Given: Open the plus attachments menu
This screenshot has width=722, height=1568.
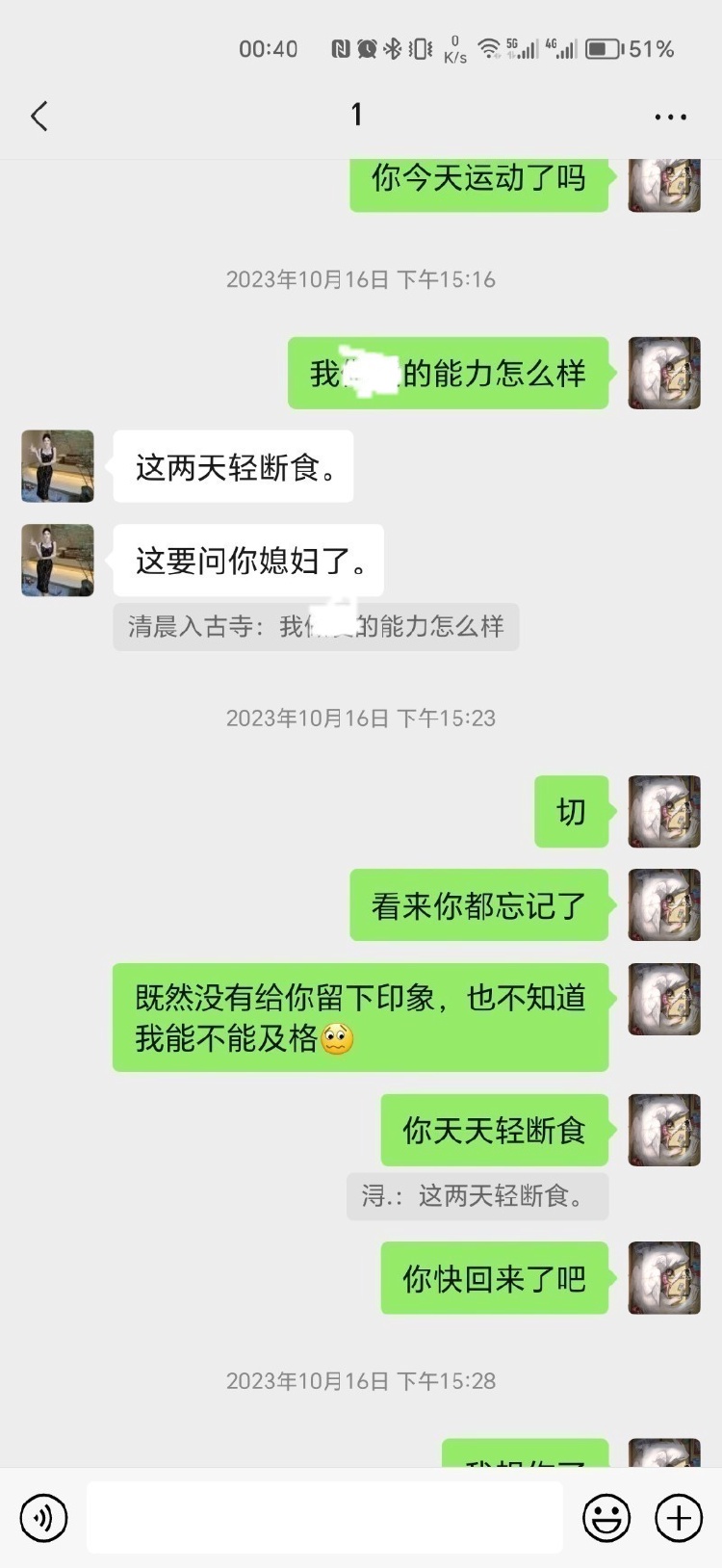Looking at the screenshot, I should pos(679,1518).
